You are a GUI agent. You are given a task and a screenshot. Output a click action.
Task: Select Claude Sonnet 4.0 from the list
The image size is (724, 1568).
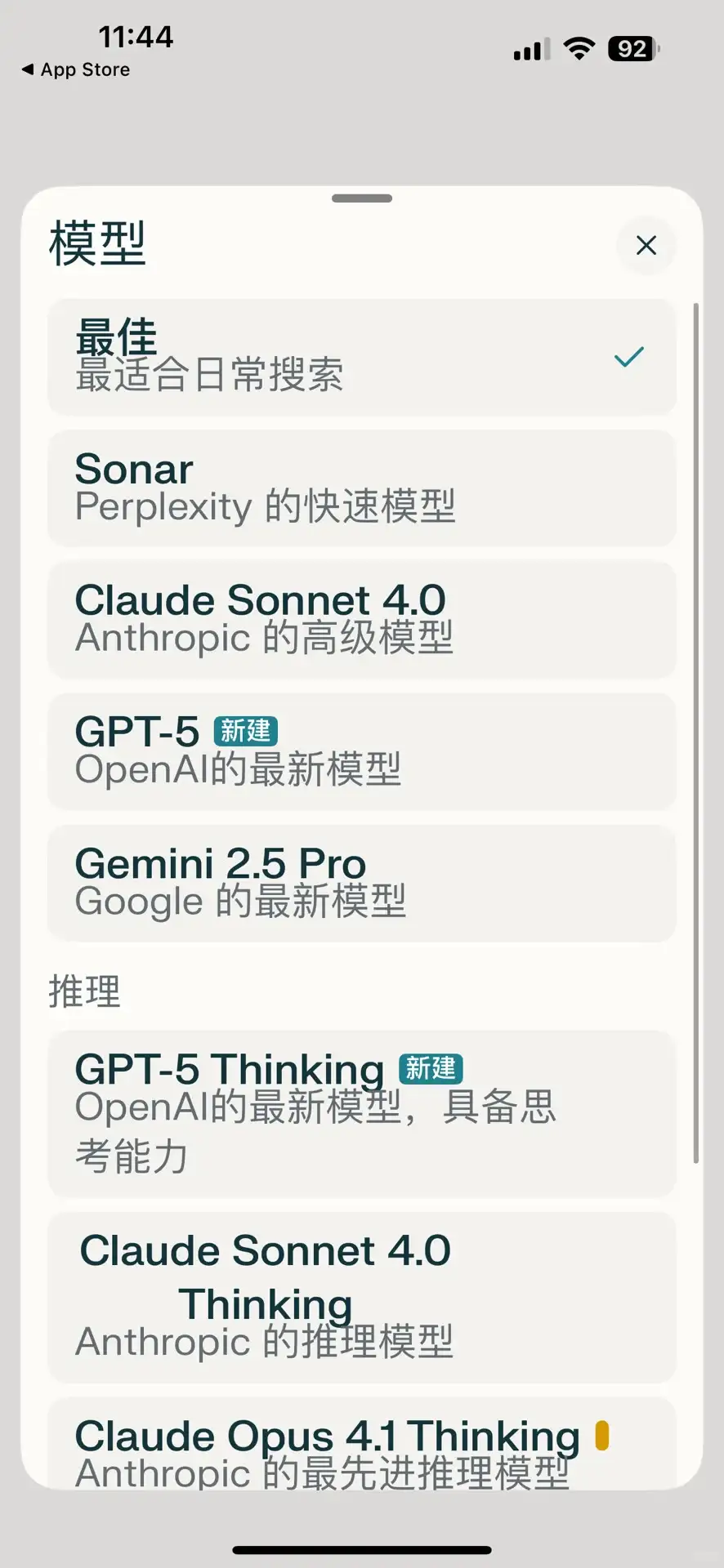pos(362,619)
